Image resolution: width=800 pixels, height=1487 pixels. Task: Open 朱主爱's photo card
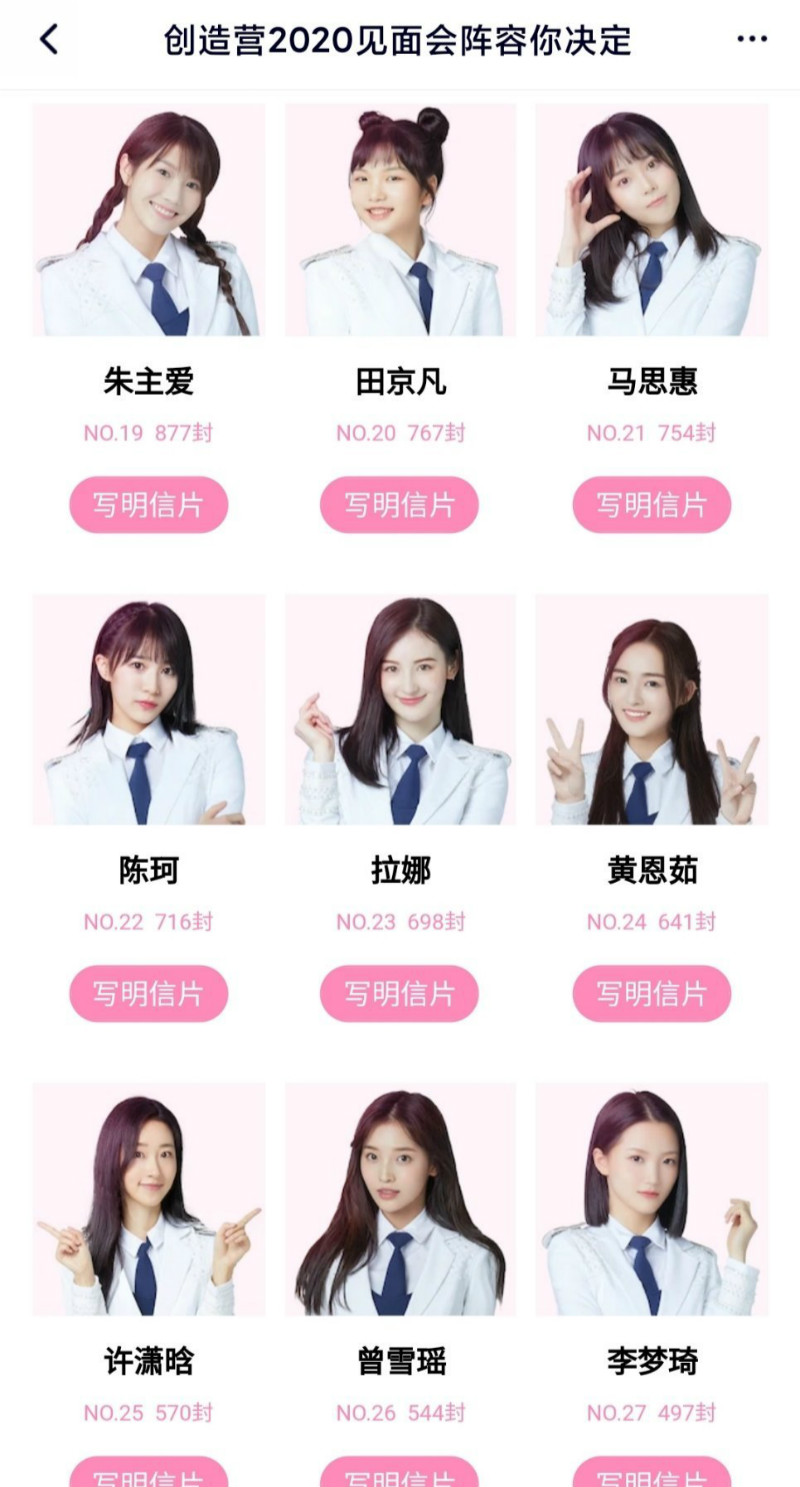(x=149, y=220)
